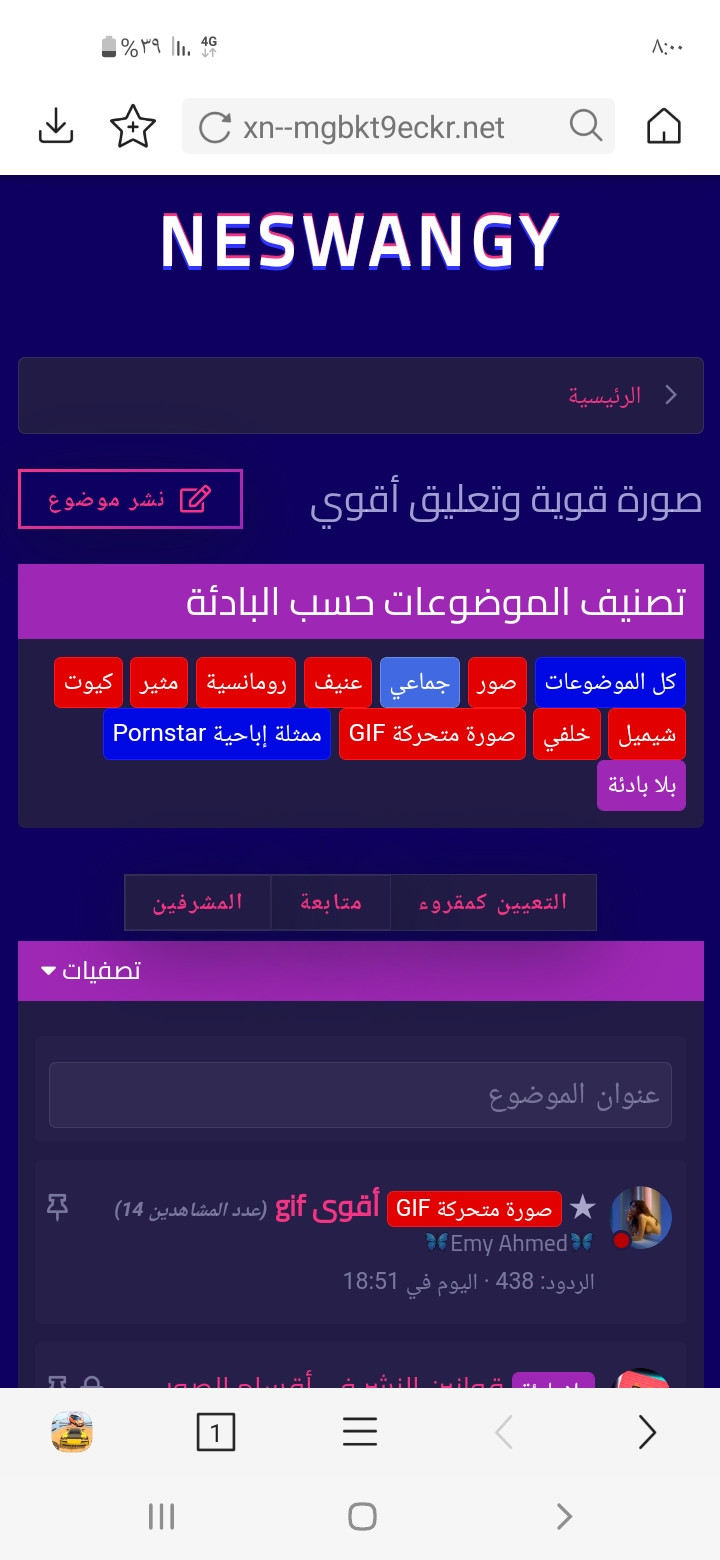Filter topics by the رومانسية prefix

point(246,683)
